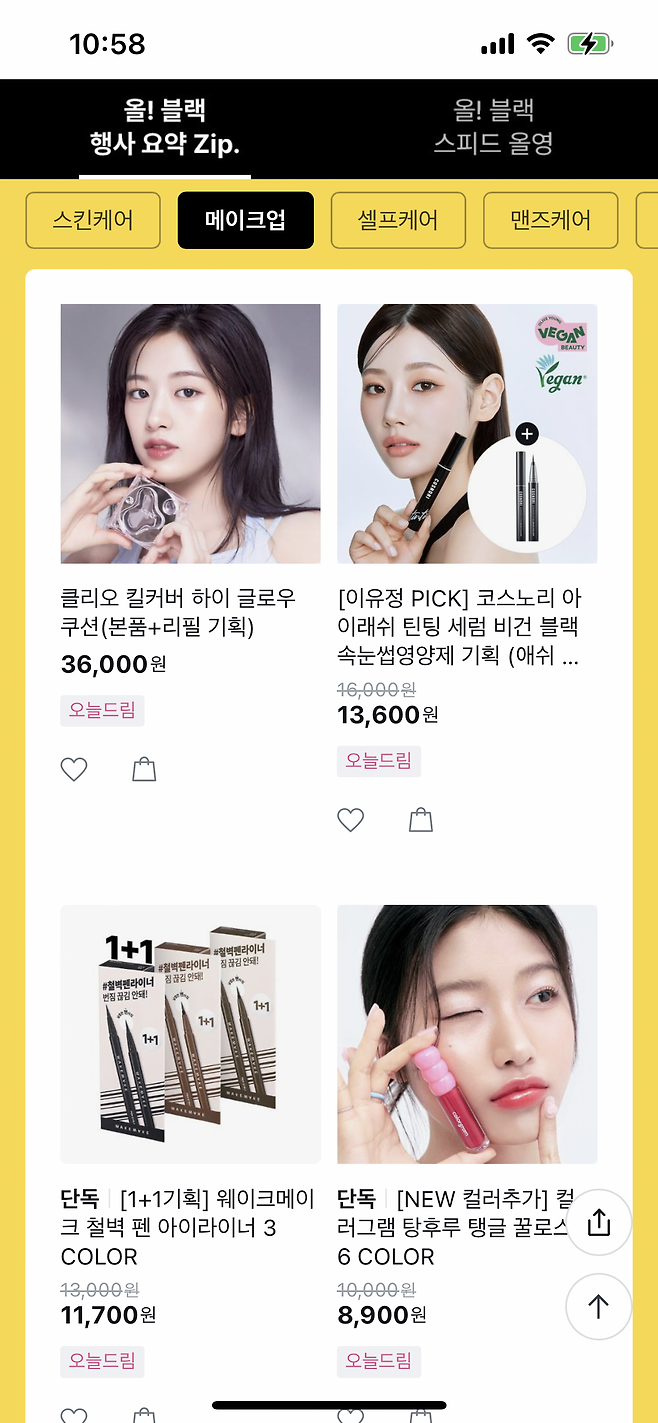
Task: Open the 클리오 킬커버 하이 글로우 쿠션 product
Action: (190, 434)
